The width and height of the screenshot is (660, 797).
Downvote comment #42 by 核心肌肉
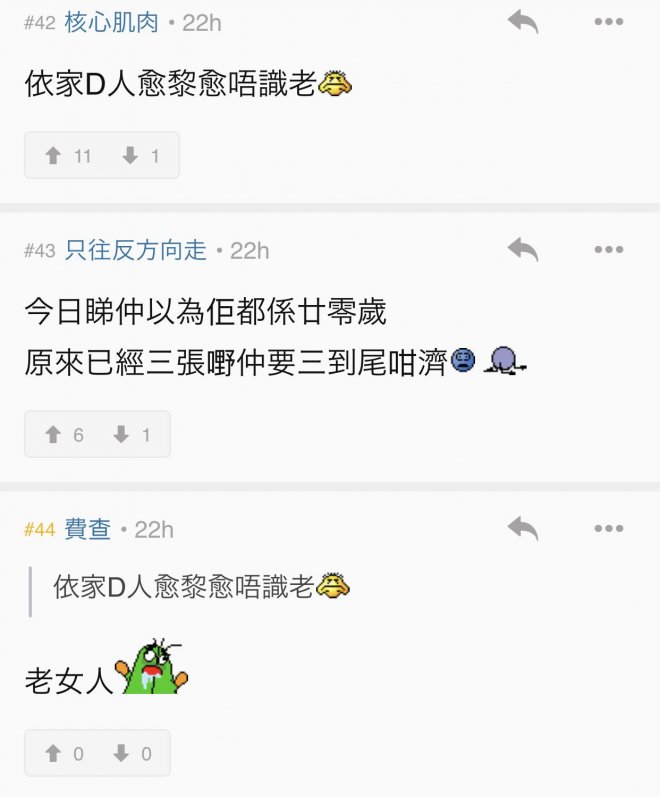(141, 156)
